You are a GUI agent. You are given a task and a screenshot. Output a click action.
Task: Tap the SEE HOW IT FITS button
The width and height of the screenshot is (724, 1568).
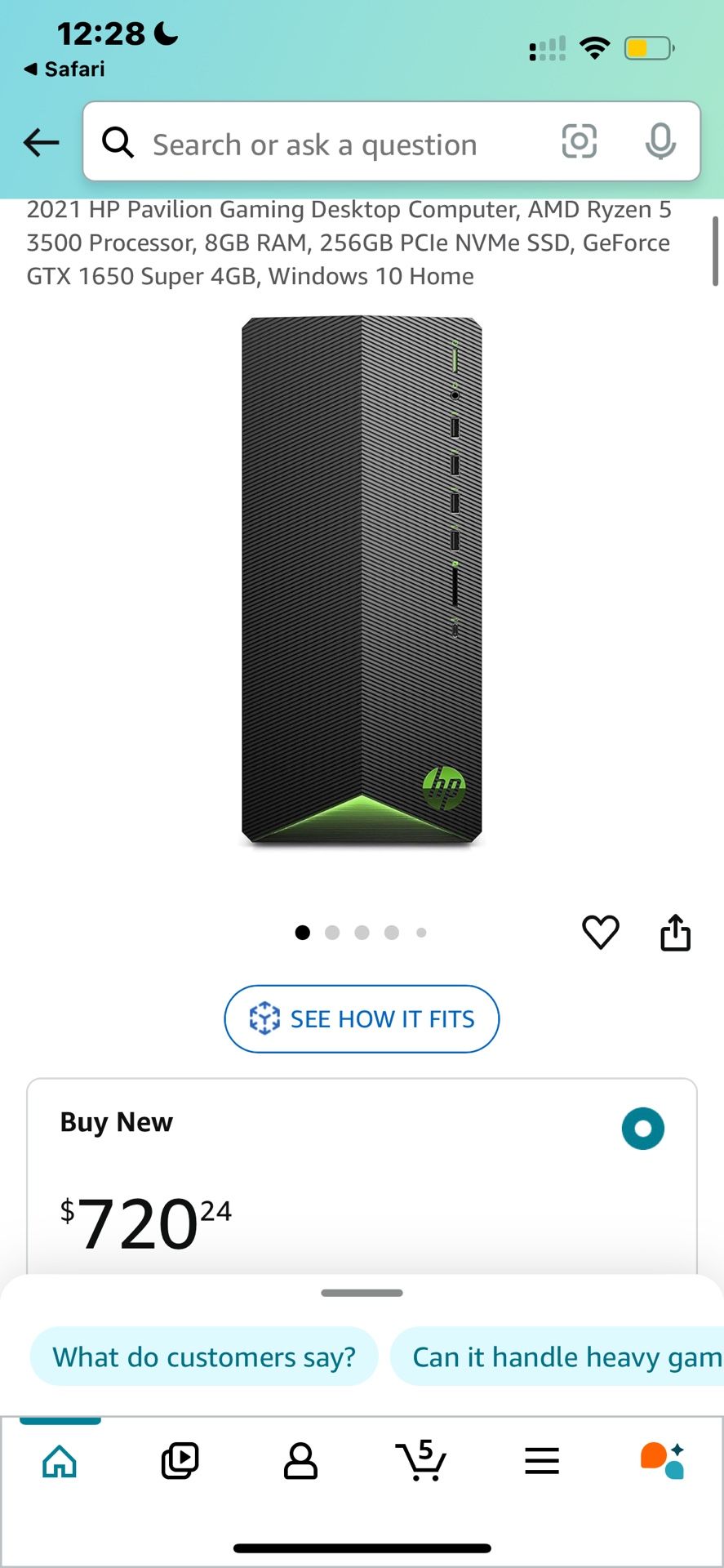pos(362,1018)
